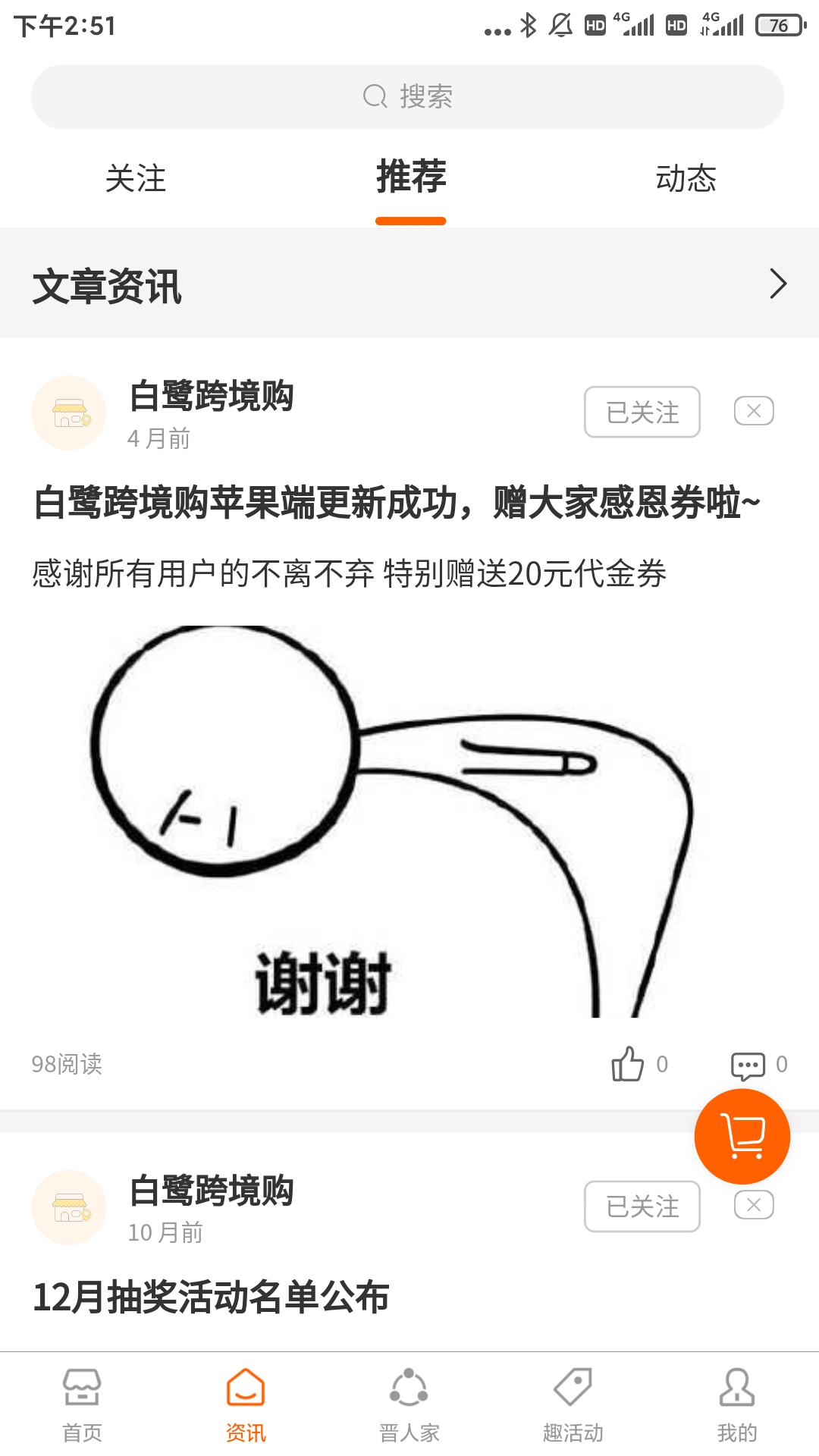Dismiss the first article with the X

752,411
